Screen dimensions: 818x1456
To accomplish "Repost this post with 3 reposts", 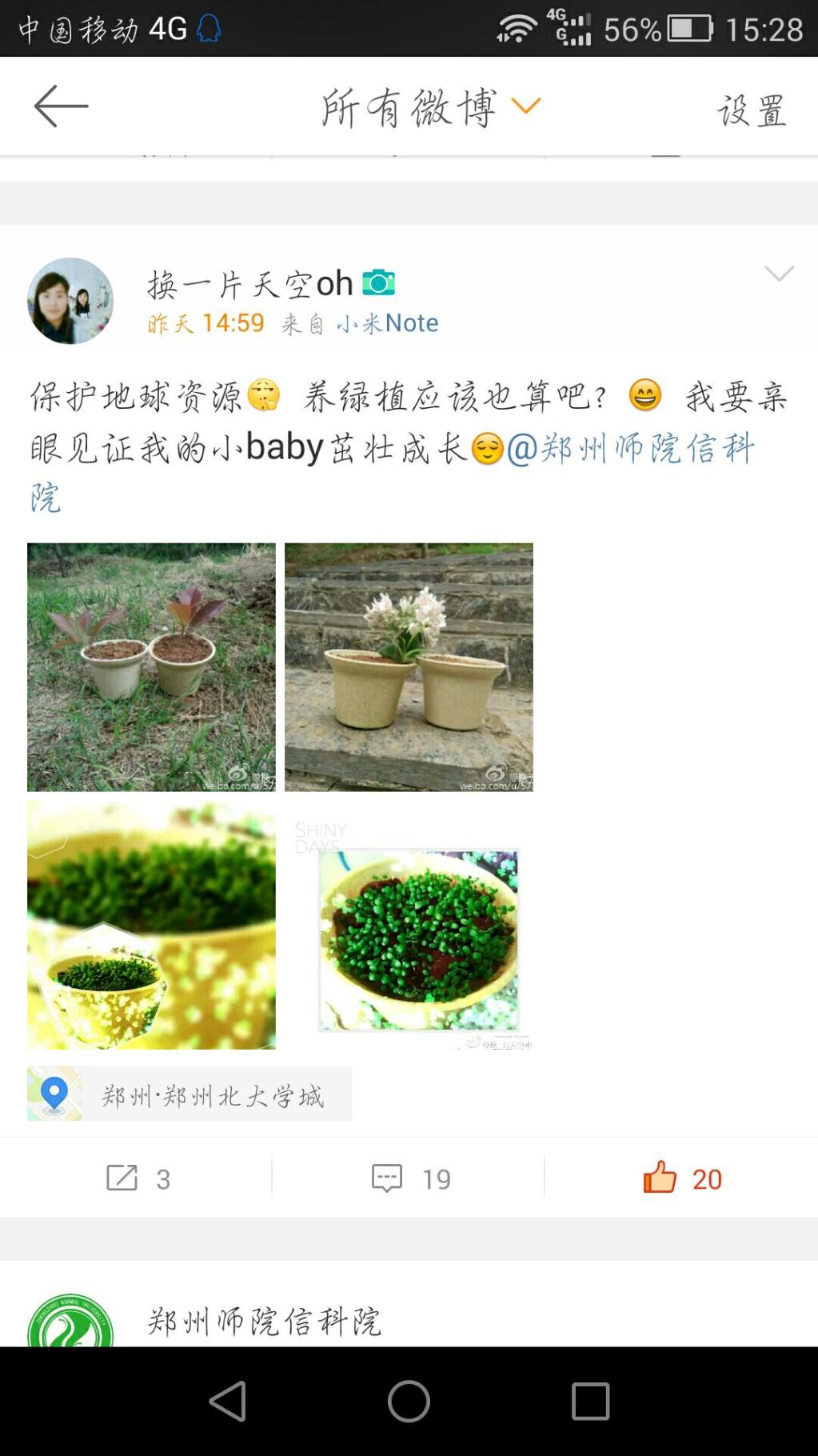I will pos(138,1178).
